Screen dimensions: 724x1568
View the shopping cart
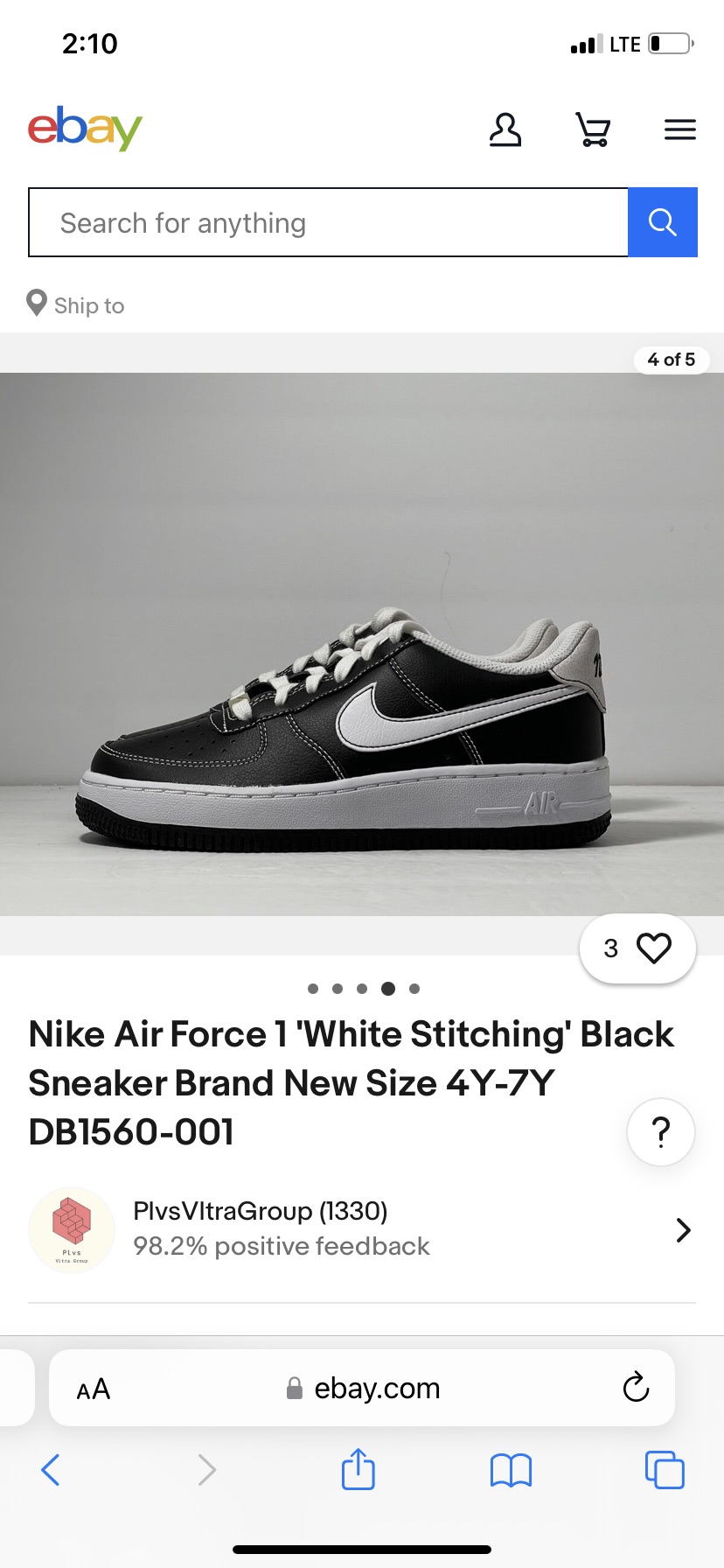(x=593, y=130)
